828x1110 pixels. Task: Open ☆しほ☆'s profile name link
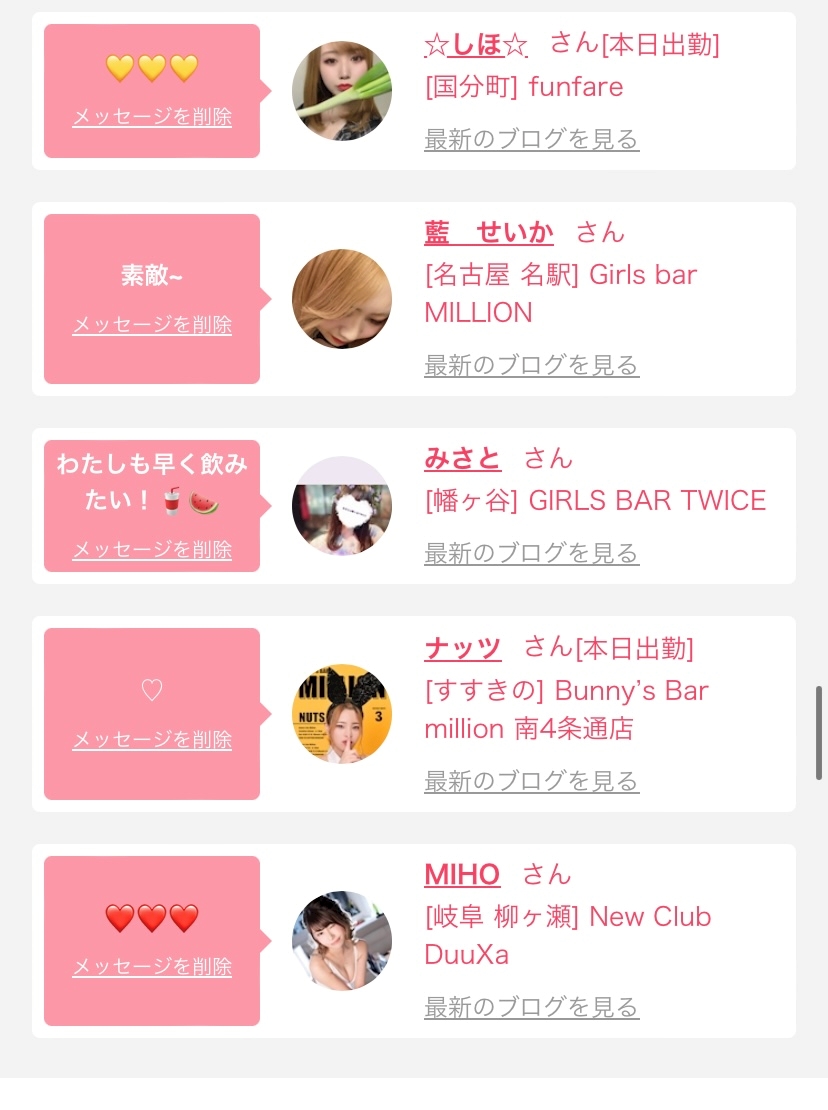(x=475, y=45)
